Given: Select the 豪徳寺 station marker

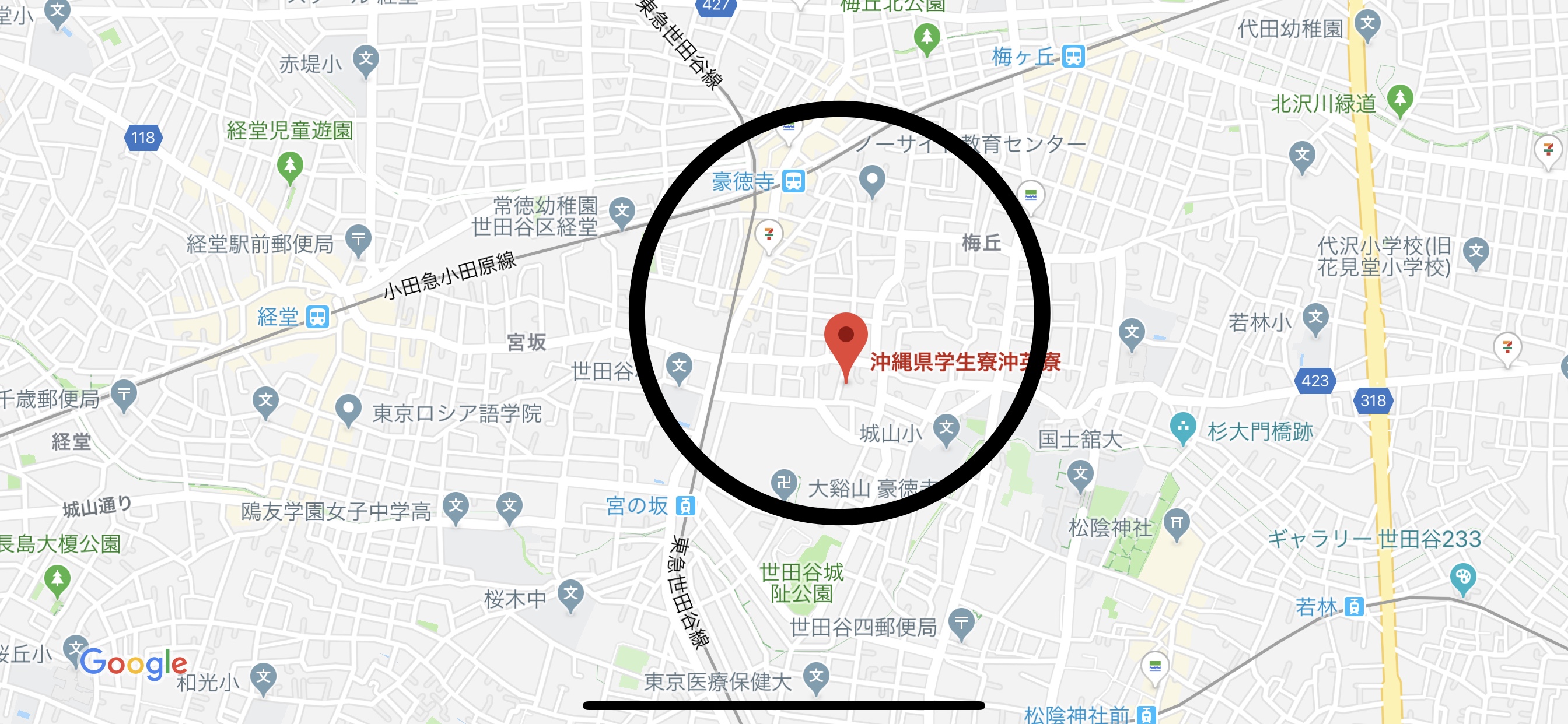Looking at the screenshot, I should click(793, 181).
